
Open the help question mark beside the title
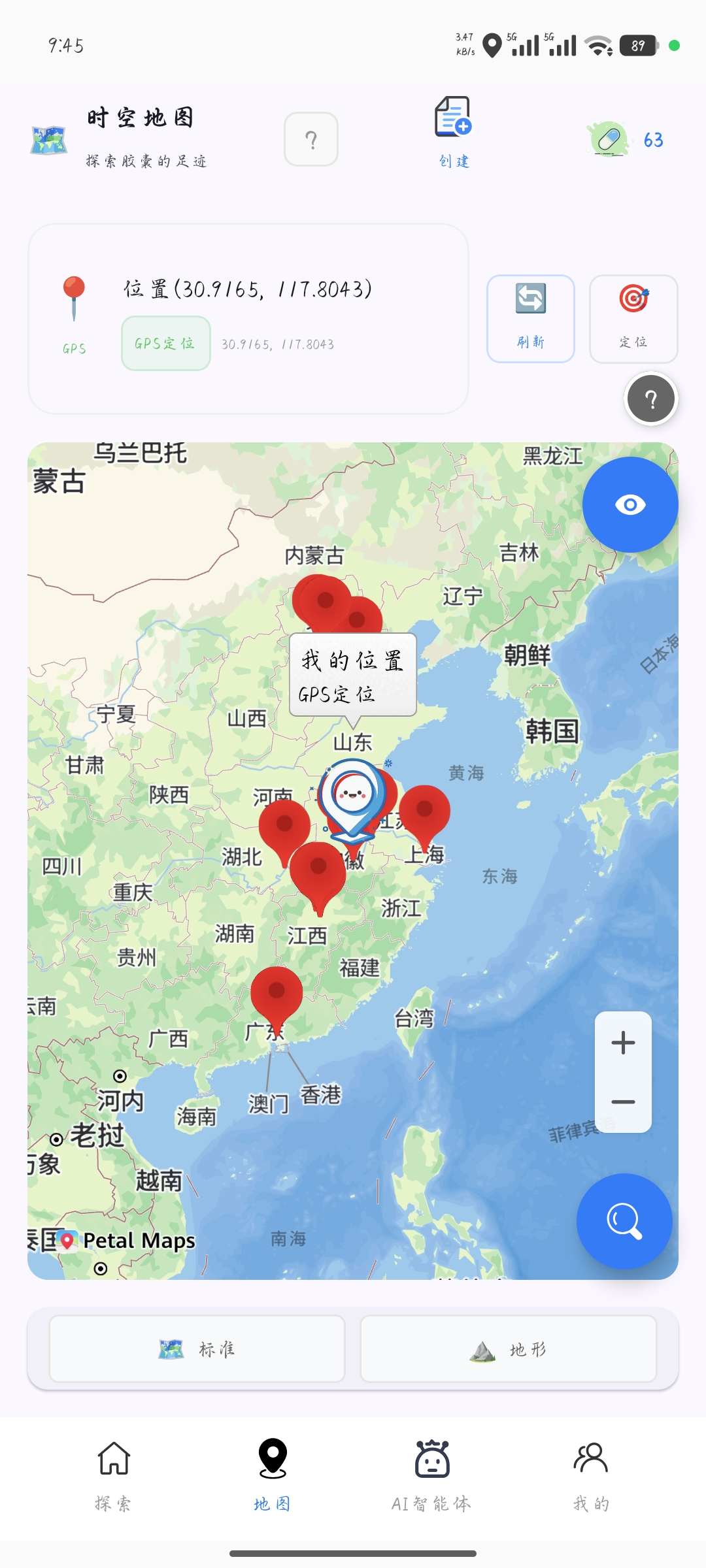pyautogui.click(x=311, y=139)
